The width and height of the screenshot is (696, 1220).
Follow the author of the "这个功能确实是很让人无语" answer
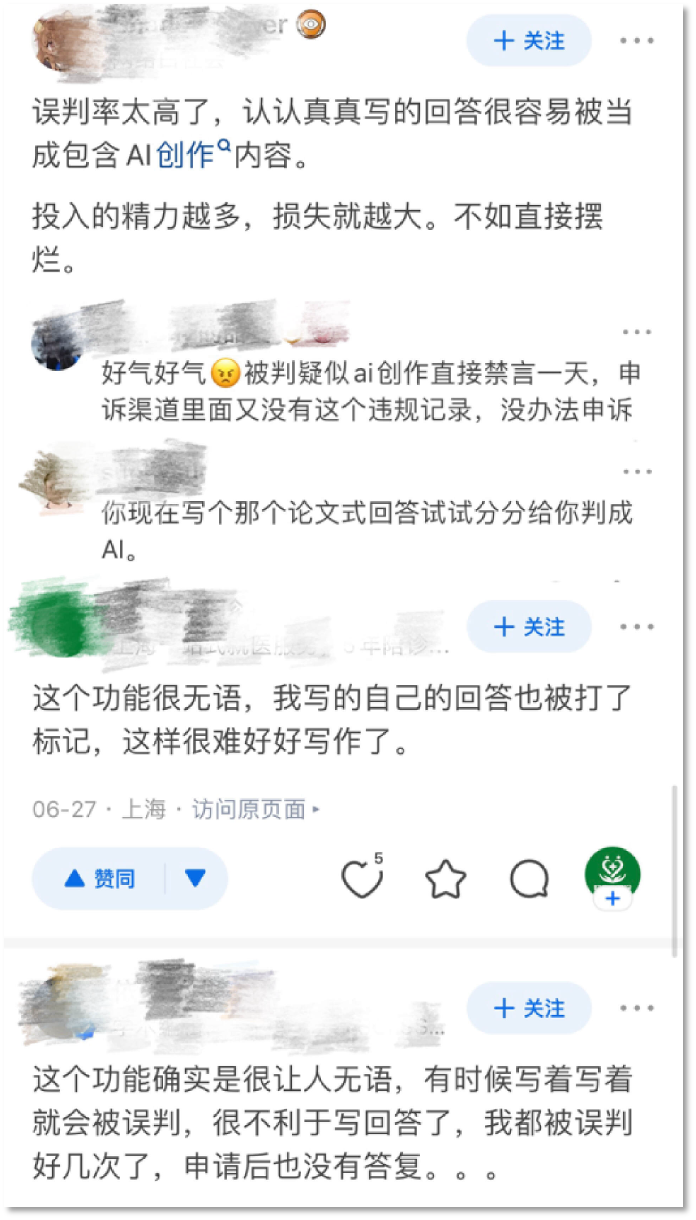pos(529,1008)
